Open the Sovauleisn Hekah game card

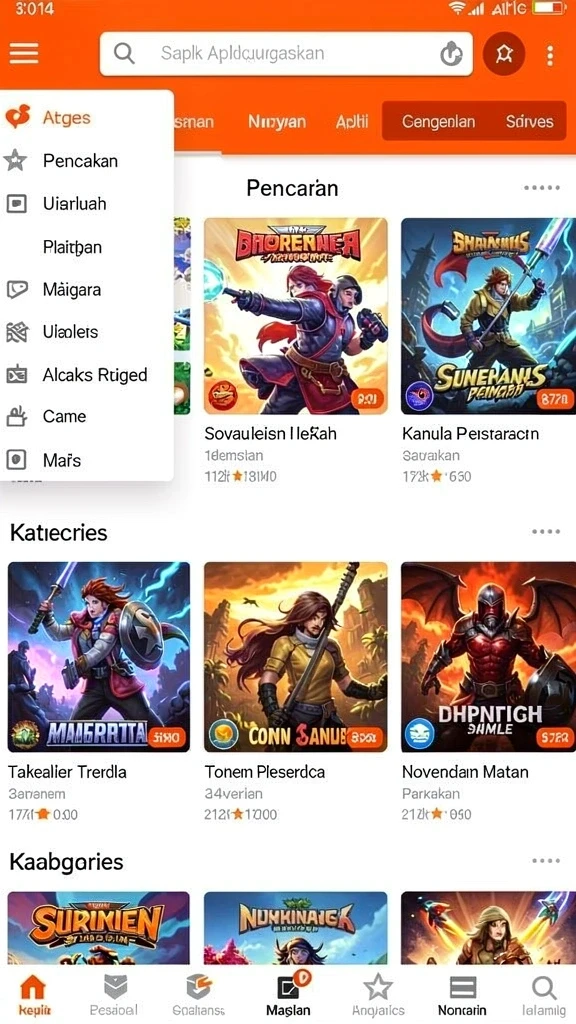pos(296,351)
